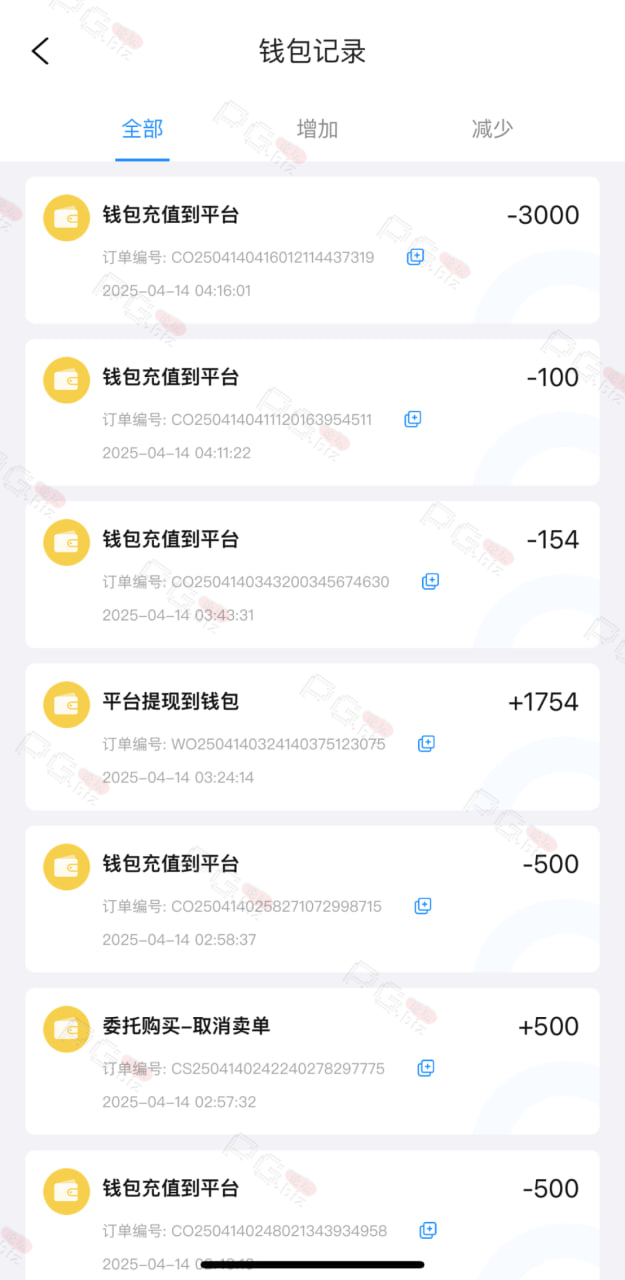Go back using the top-left arrow
Screen dimensions: 625x1280
pos(40,52)
